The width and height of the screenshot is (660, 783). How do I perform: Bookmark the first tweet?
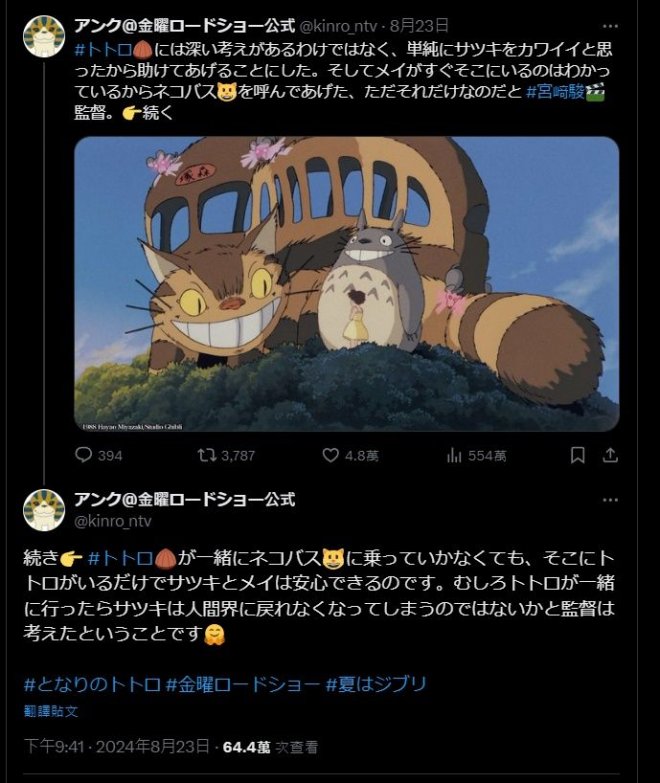point(577,455)
